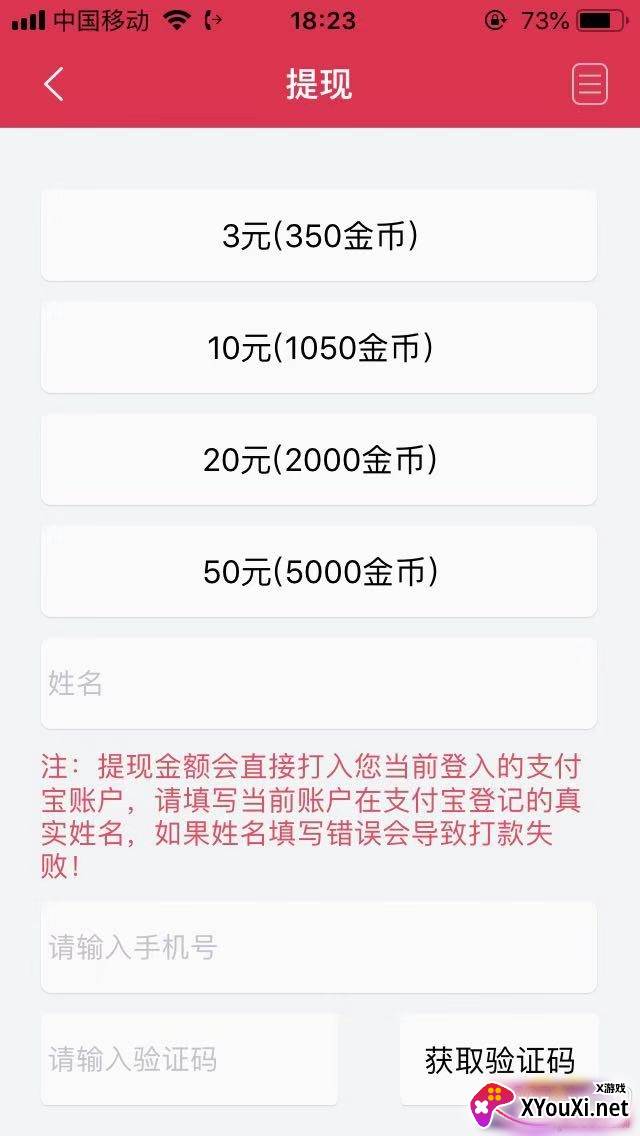Focus the 请输入手机号 phone field
Image resolution: width=640 pixels, height=1136 pixels.
pyautogui.click(x=319, y=947)
